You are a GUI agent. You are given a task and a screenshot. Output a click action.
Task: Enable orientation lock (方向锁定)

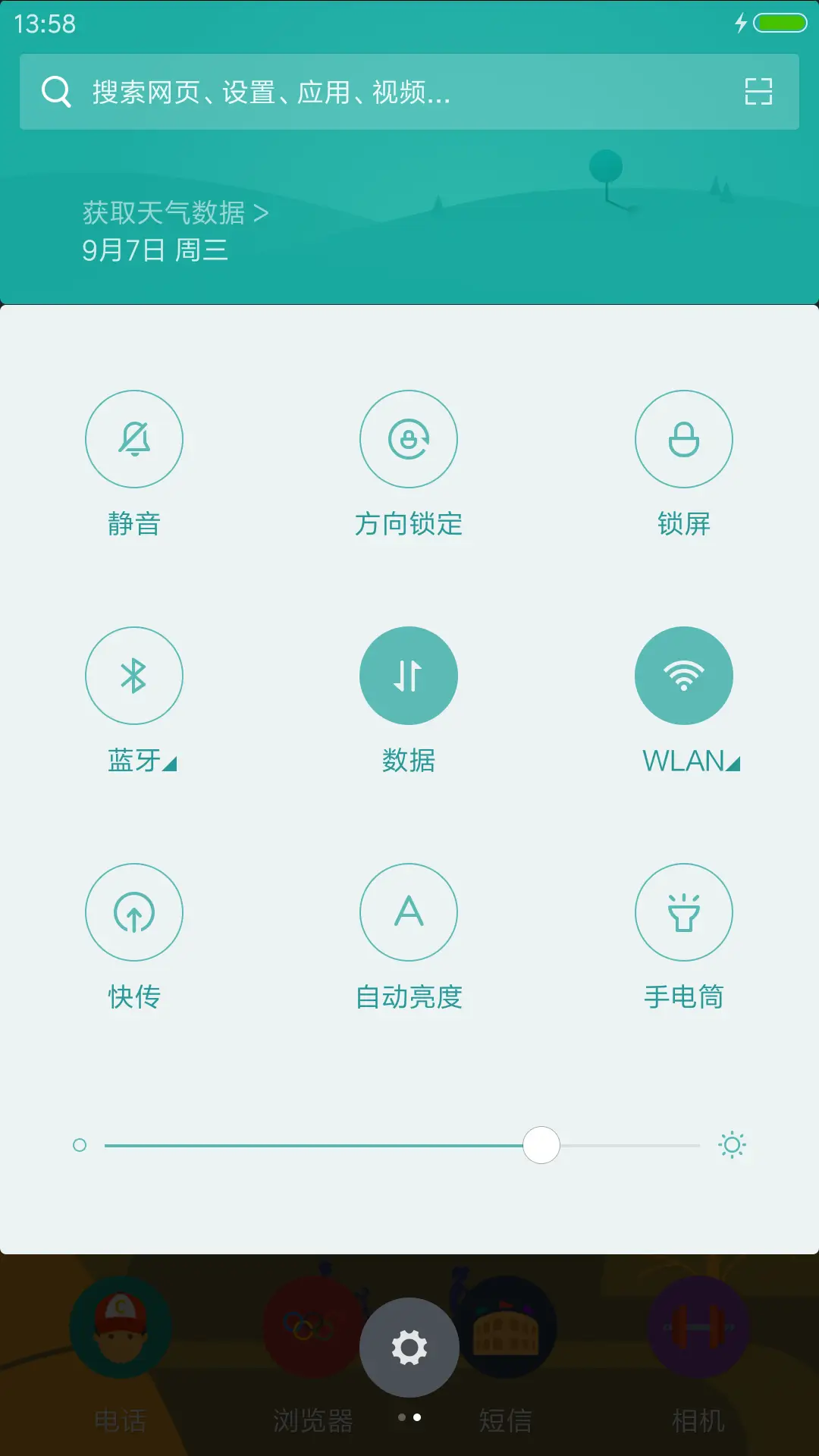[409, 439]
